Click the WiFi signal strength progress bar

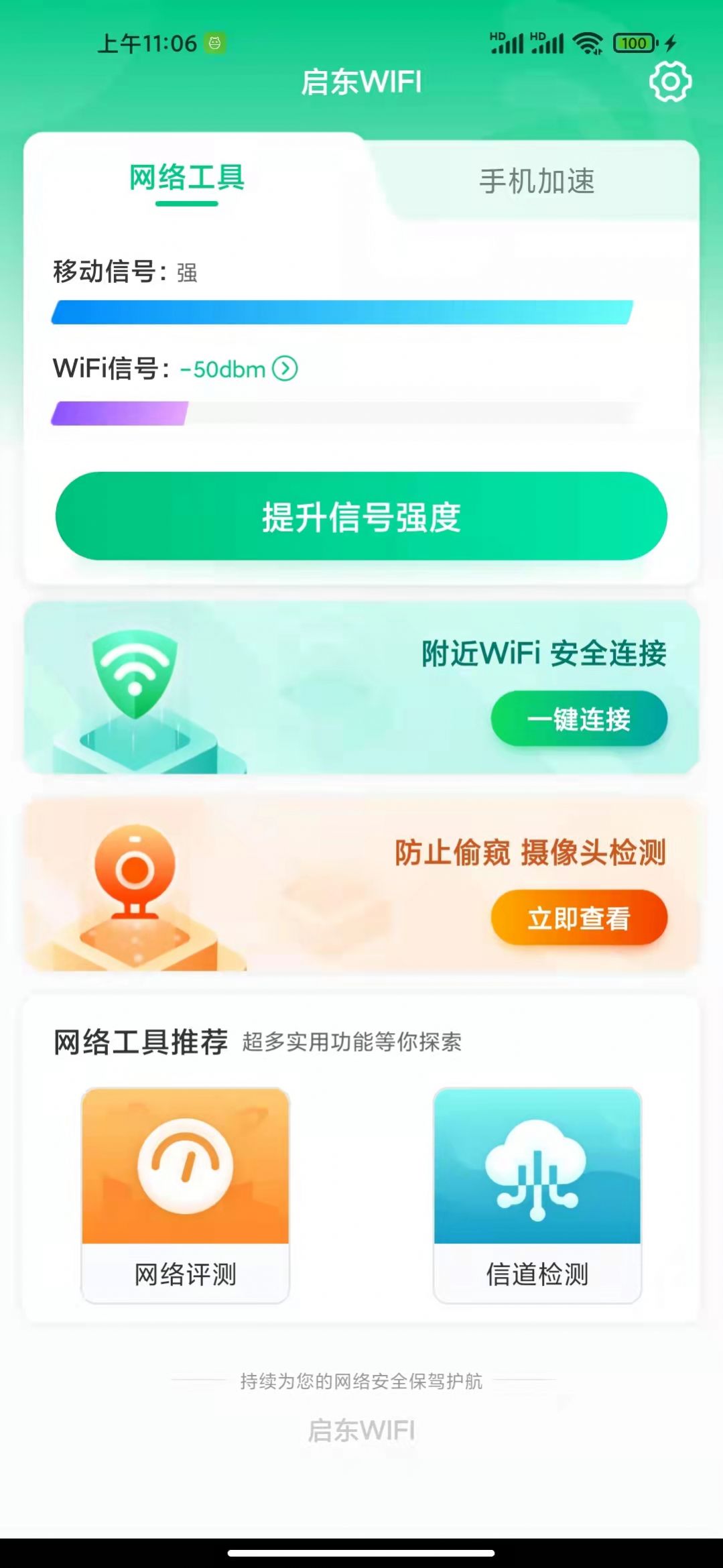pos(342,414)
